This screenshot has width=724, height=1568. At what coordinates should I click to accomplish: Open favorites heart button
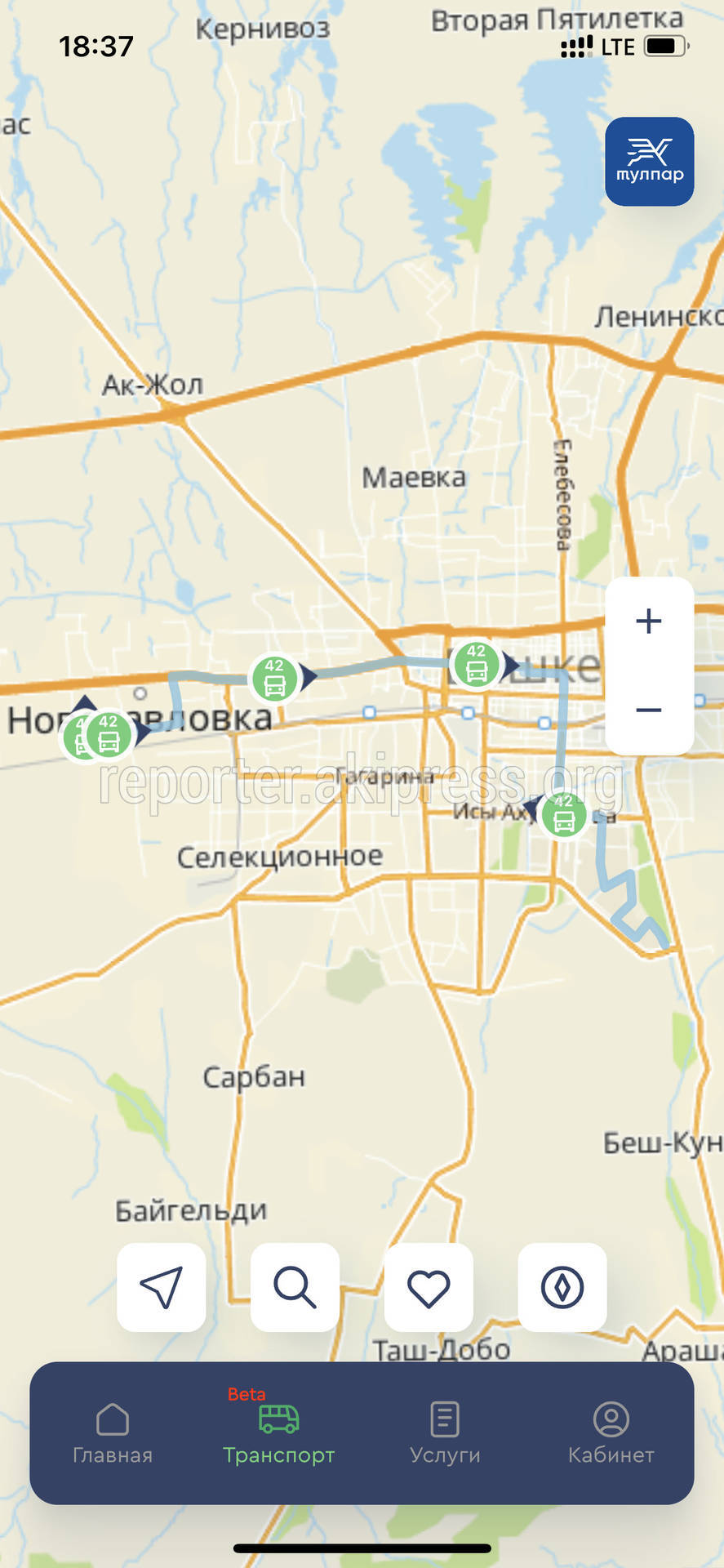click(429, 1287)
